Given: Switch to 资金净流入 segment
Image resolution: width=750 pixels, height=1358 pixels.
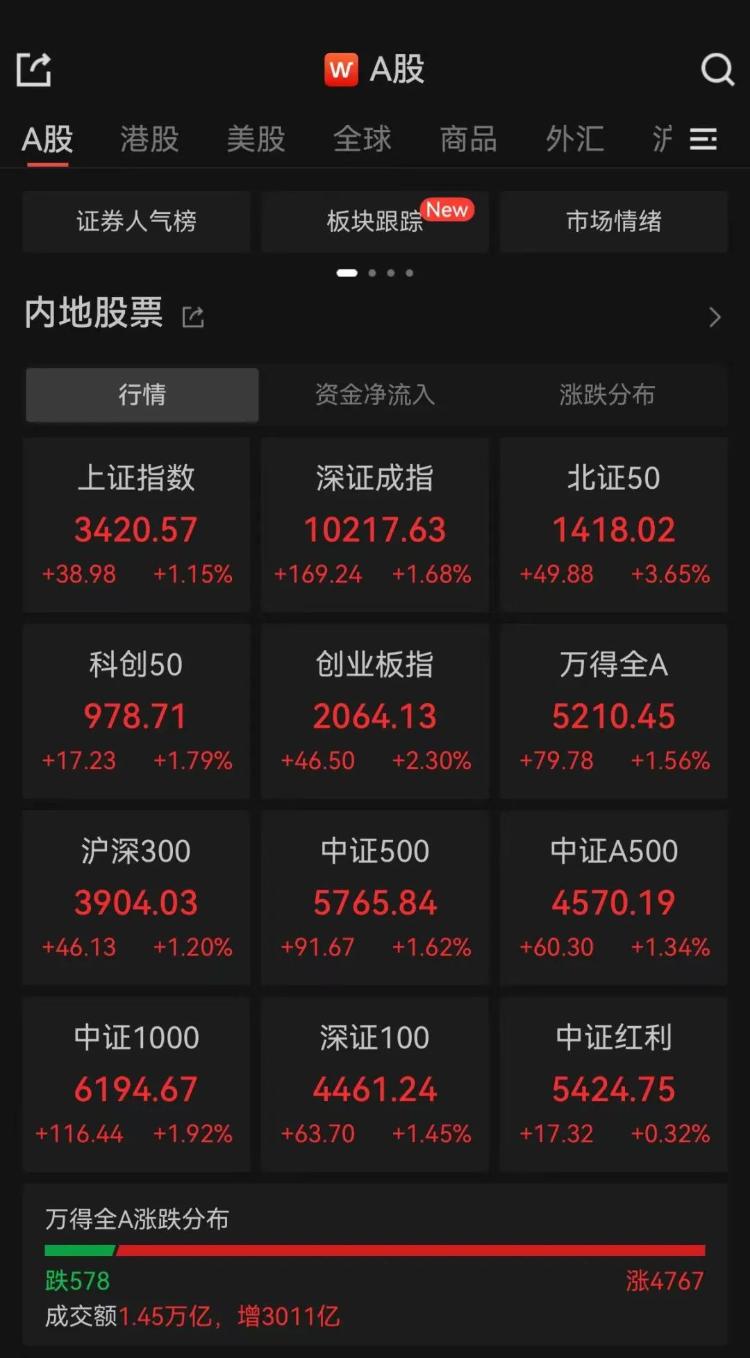Looking at the screenshot, I should pos(375,395).
